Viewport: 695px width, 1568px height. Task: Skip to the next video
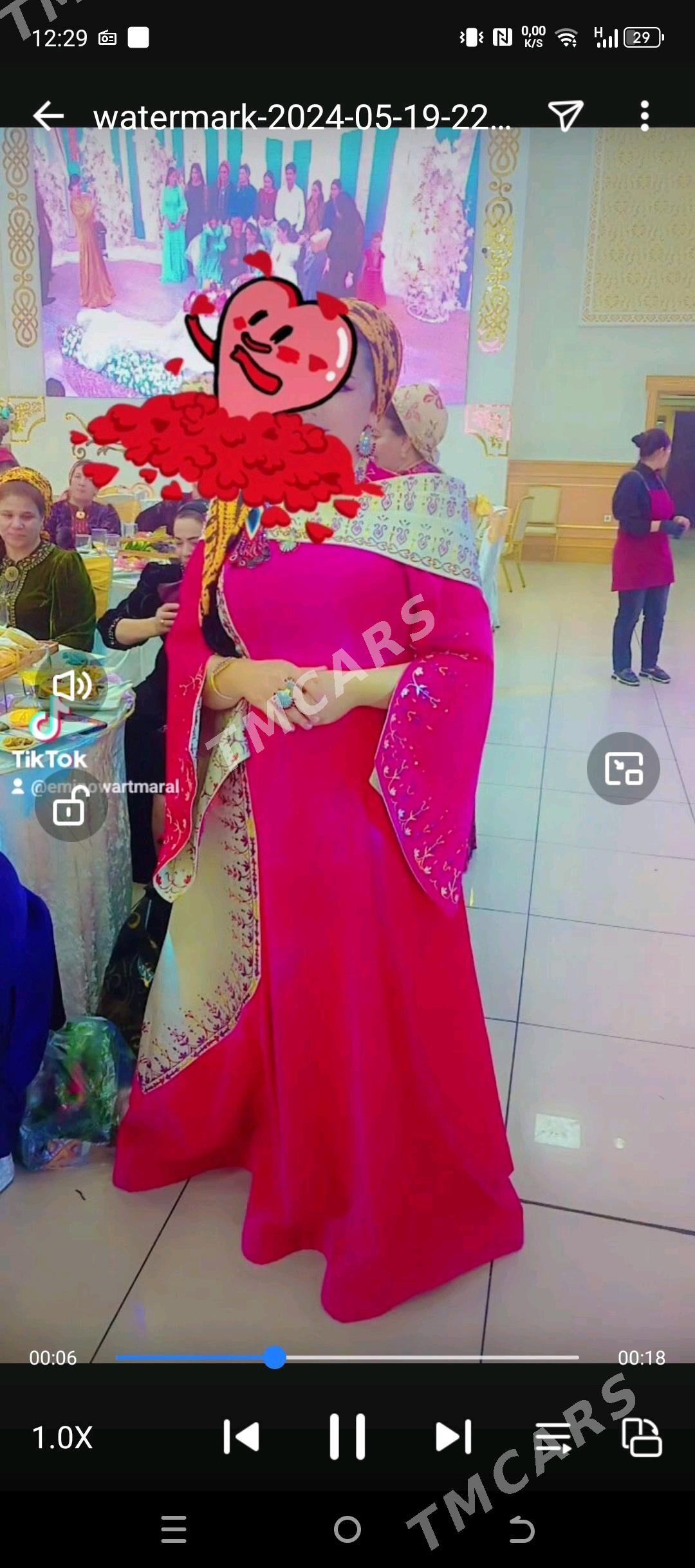454,1437
